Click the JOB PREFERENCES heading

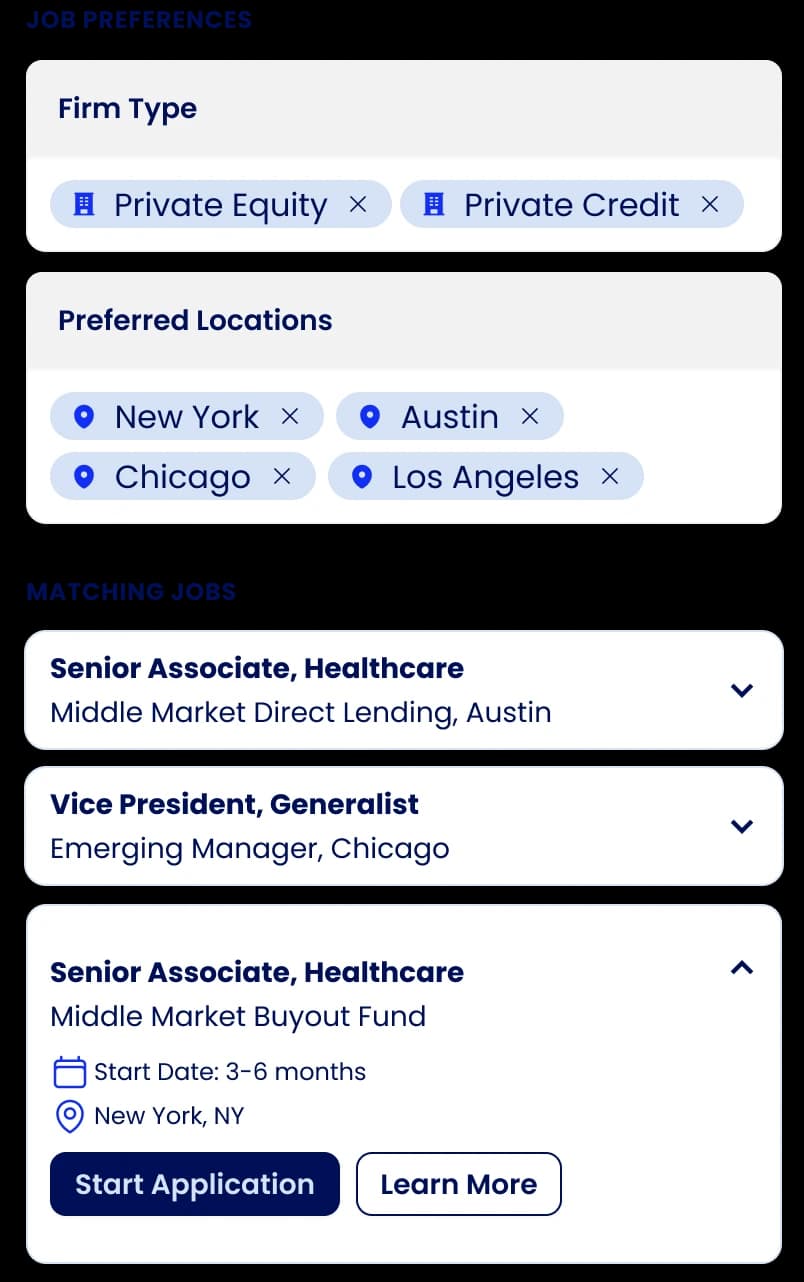[x=139, y=19]
